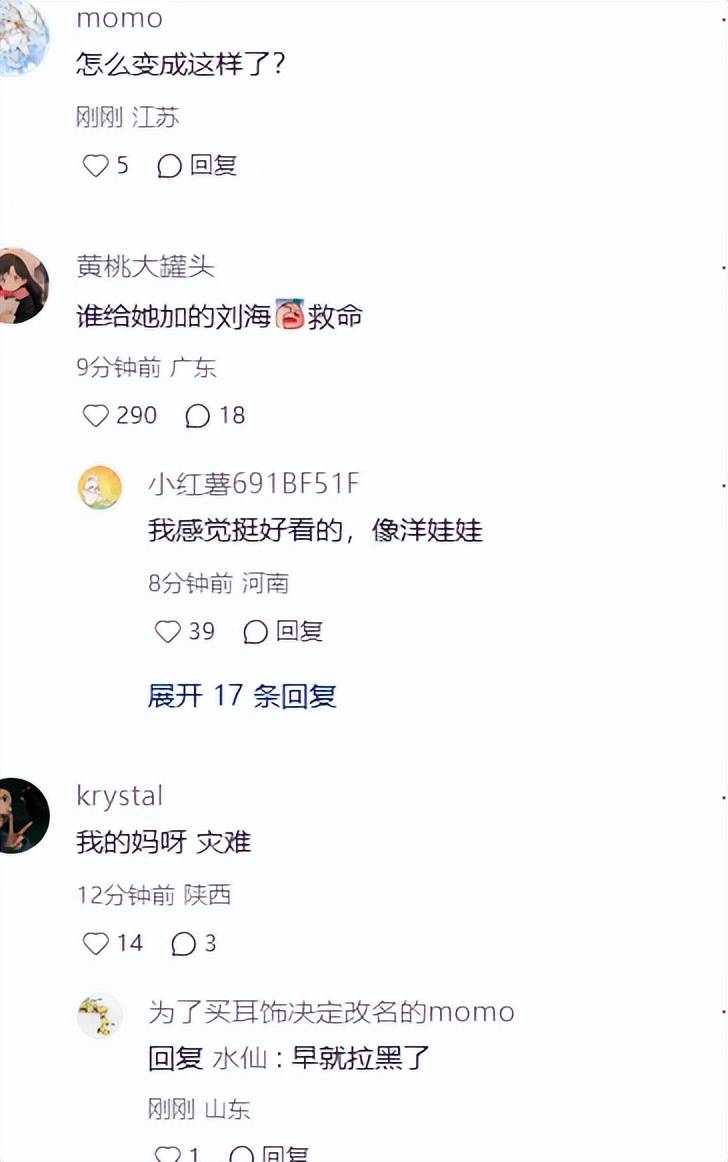Open krystal's profile avatar
Screen dimensions: 728x1162
point(22,815)
